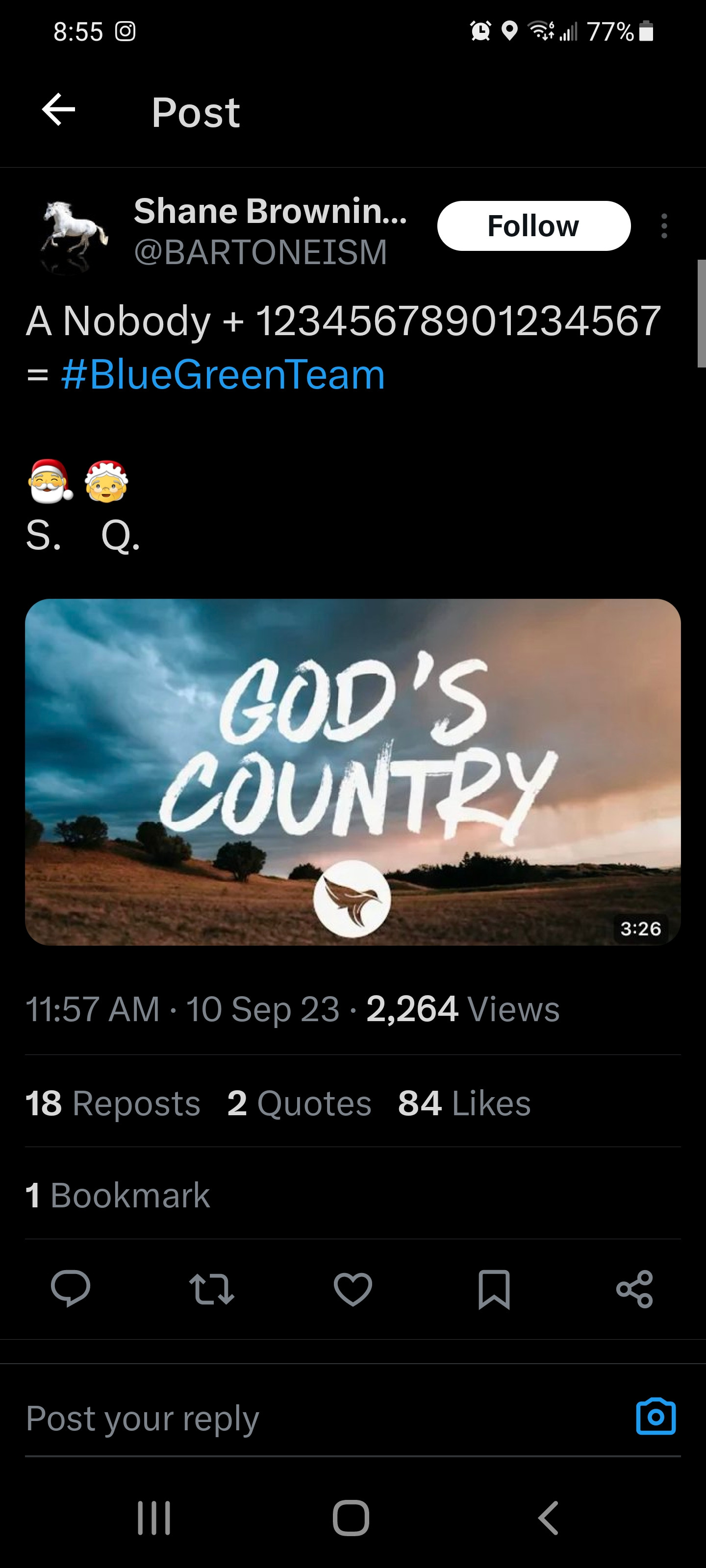Attach a photo with the camera icon
The height and width of the screenshot is (1568, 706).
pos(656,1418)
